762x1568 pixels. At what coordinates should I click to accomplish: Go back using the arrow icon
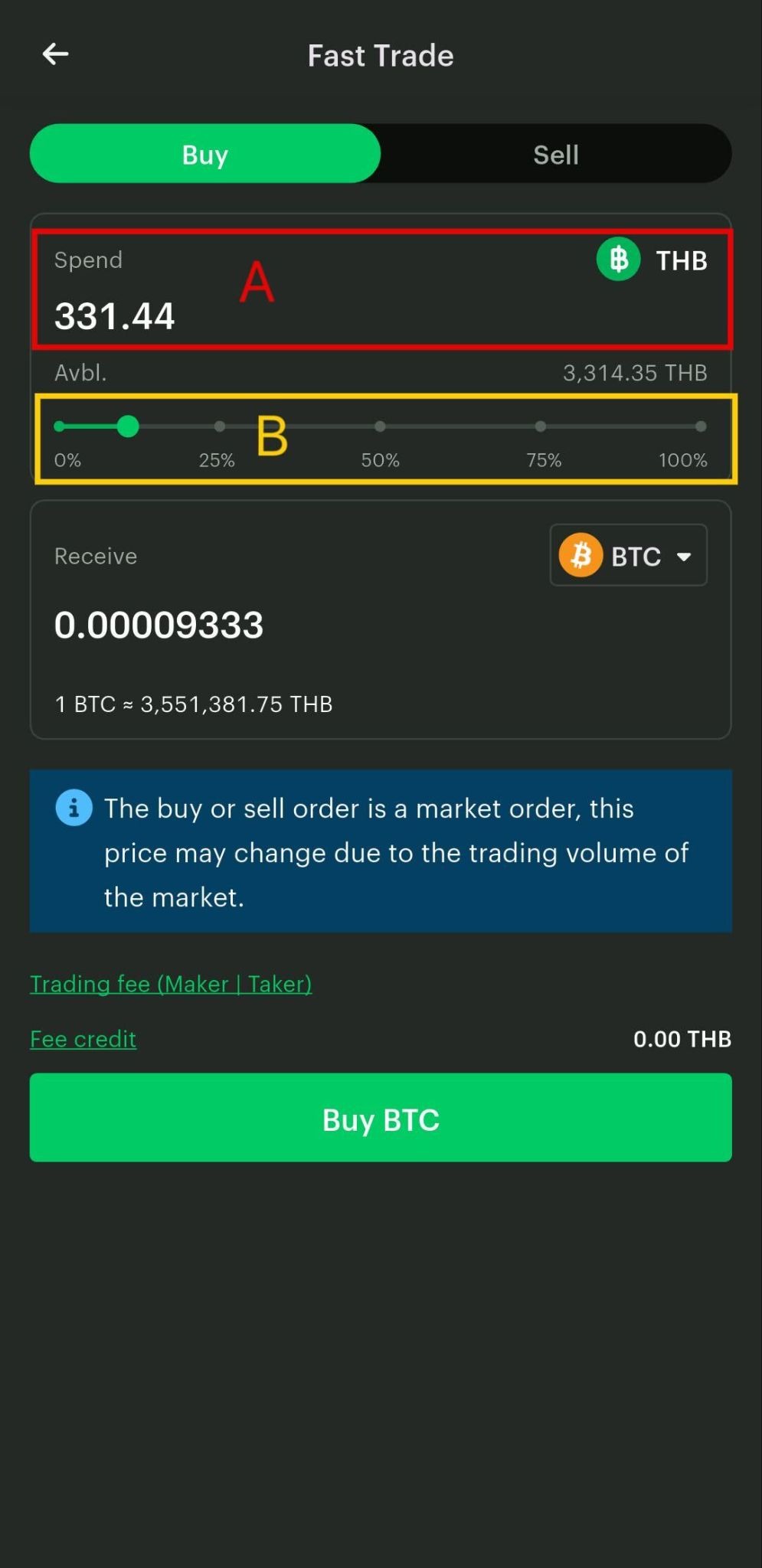56,54
